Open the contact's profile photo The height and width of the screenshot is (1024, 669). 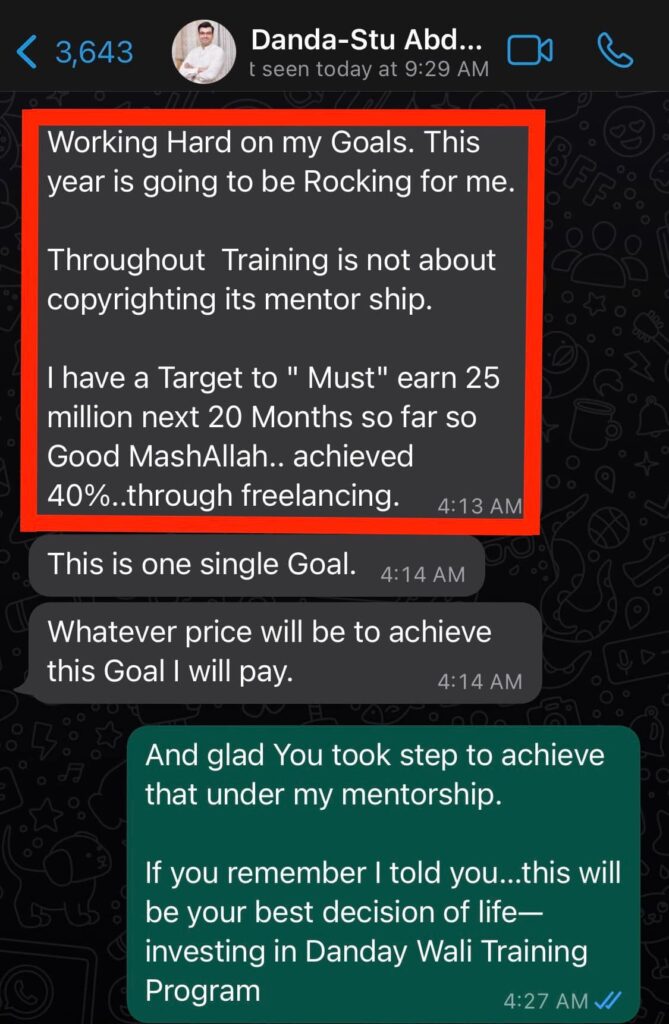(204, 52)
